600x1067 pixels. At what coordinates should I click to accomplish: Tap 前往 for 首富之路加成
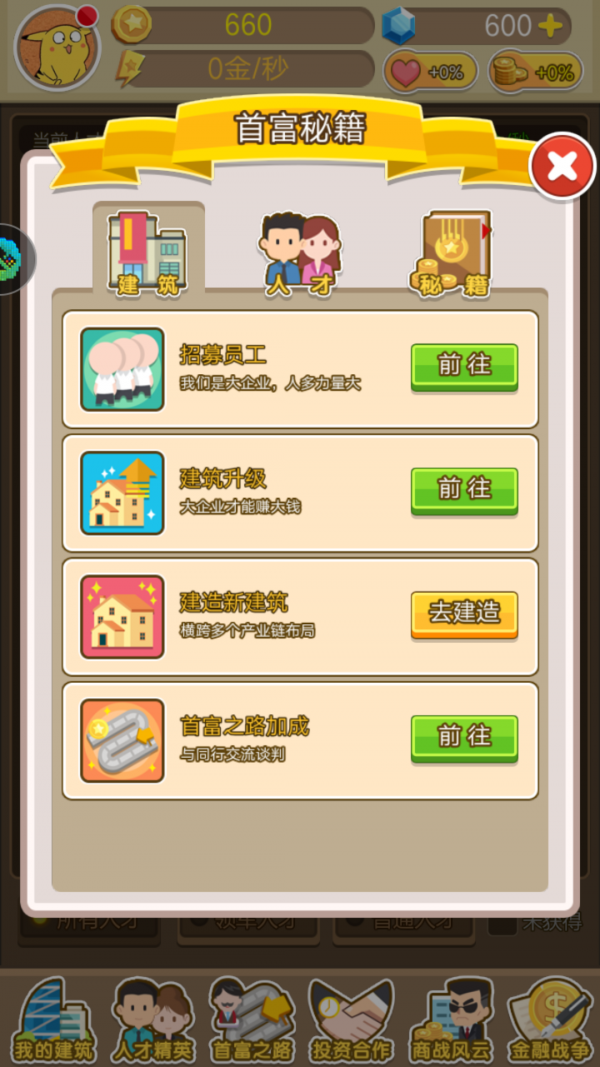pos(464,738)
